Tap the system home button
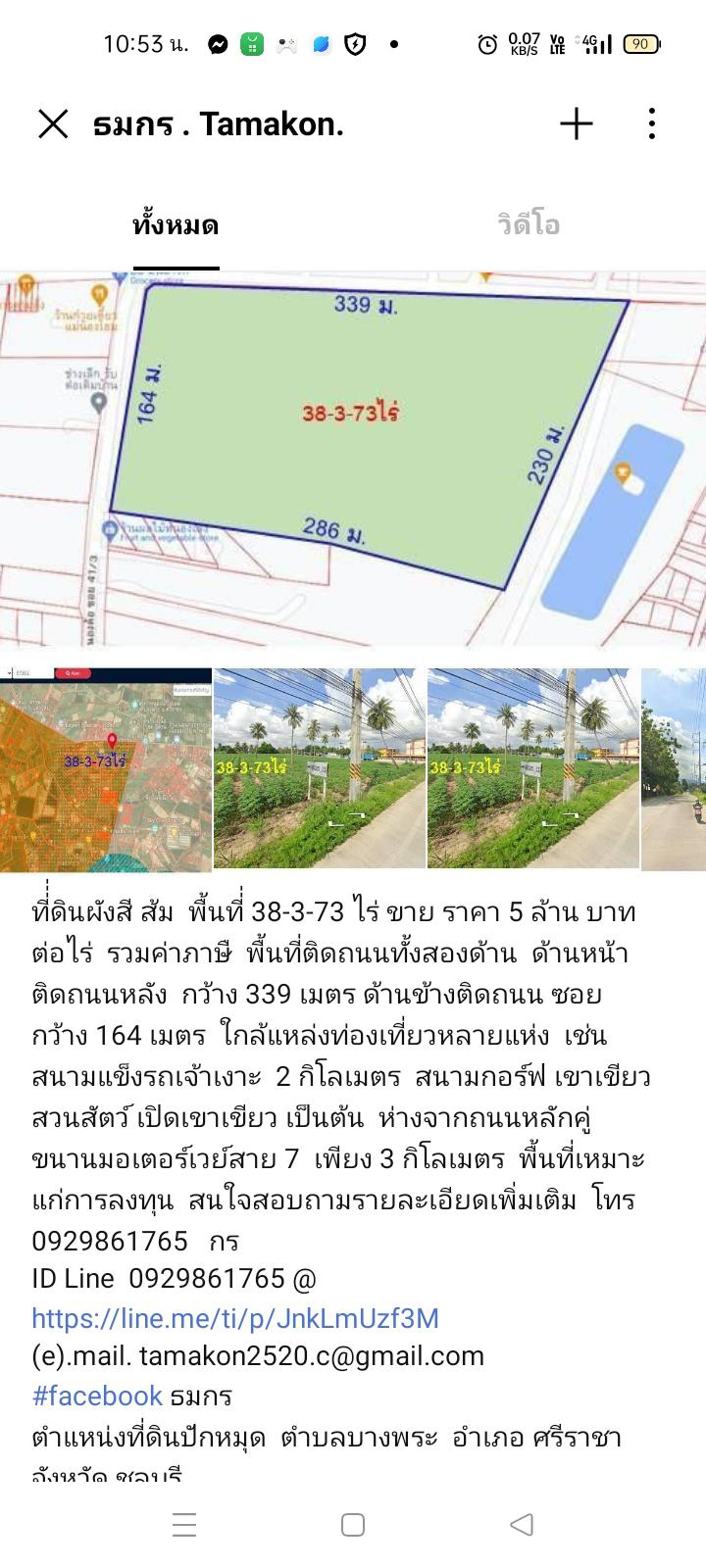The height and width of the screenshot is (1568, 706). [353, 1524]
